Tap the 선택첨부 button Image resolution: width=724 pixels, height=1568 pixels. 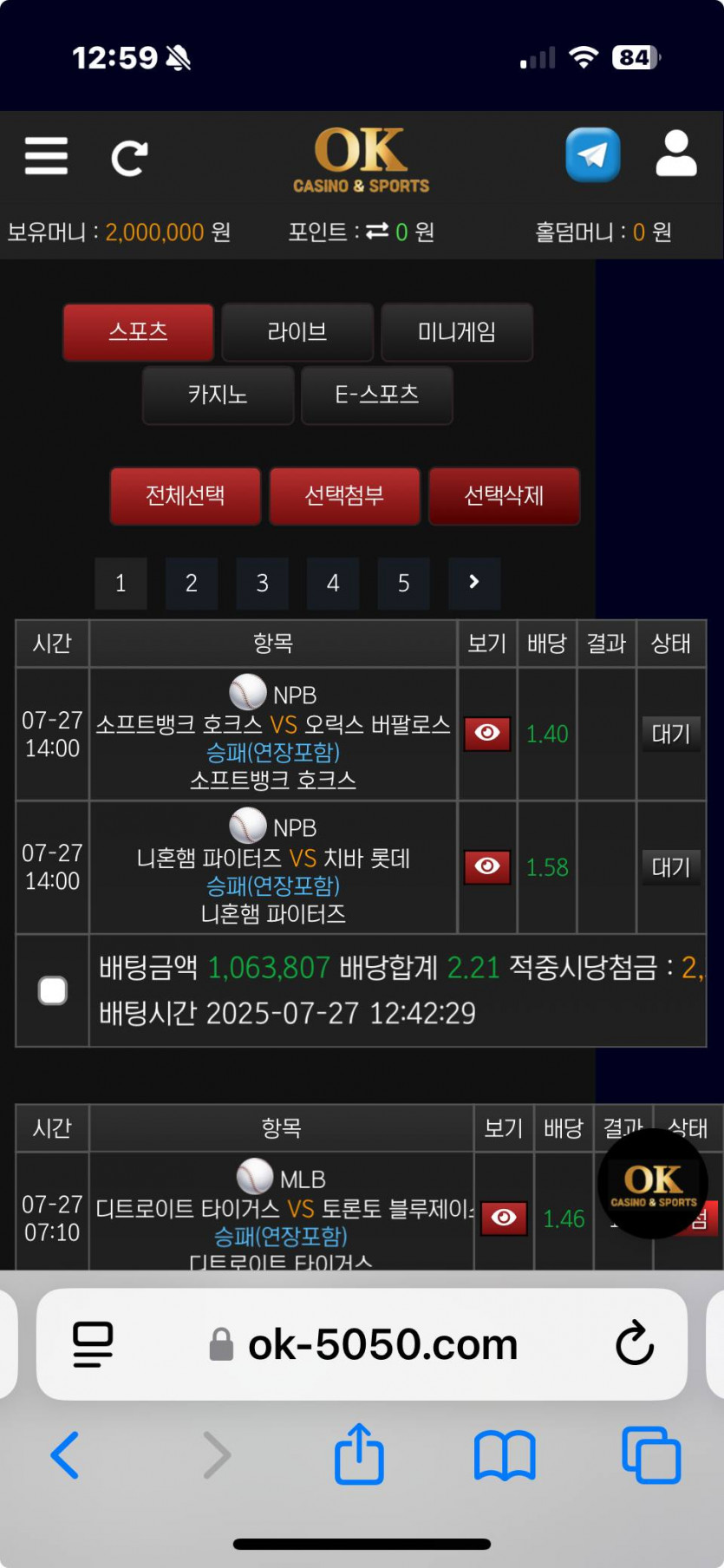click(345, 496)
